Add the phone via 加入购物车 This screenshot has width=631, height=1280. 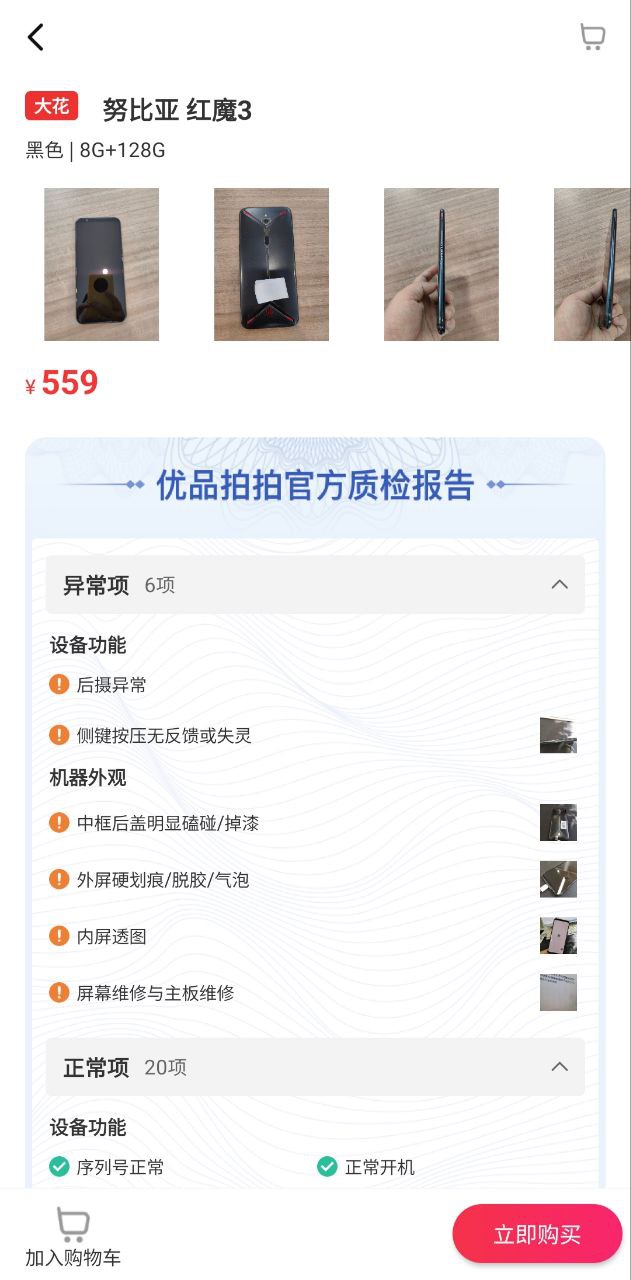click(x=73, y=1238)
